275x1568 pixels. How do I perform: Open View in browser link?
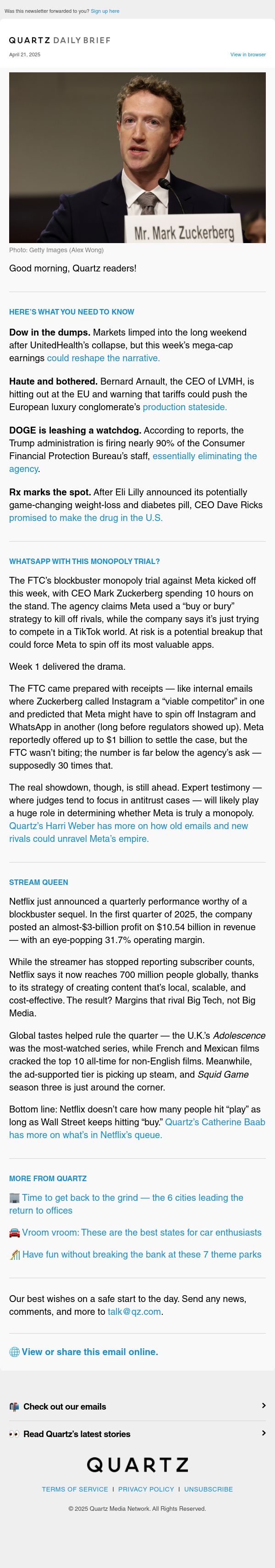point(247,54)
